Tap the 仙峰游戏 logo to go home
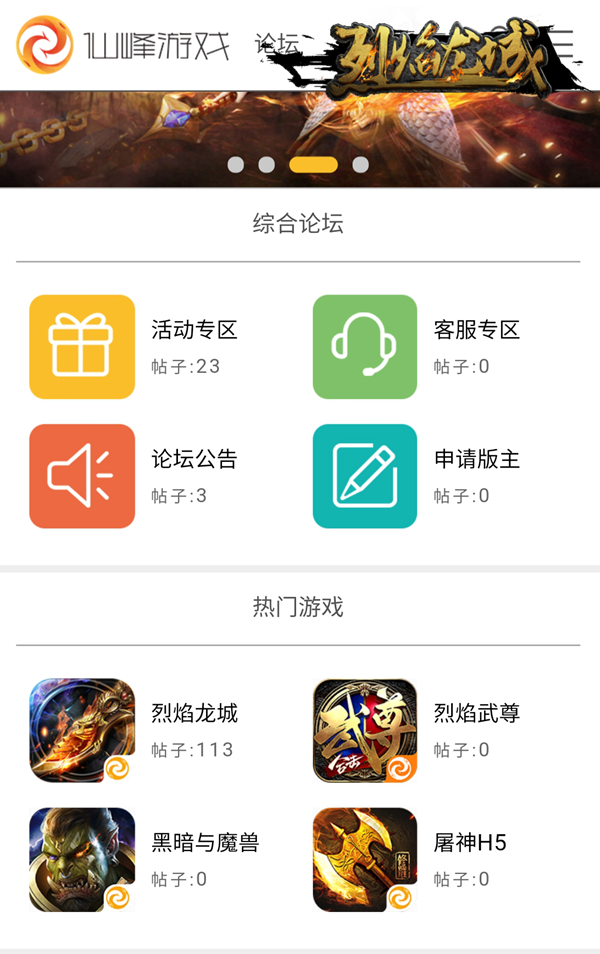The width and height of the screenshot is (600, 954). tap(123, 45)
